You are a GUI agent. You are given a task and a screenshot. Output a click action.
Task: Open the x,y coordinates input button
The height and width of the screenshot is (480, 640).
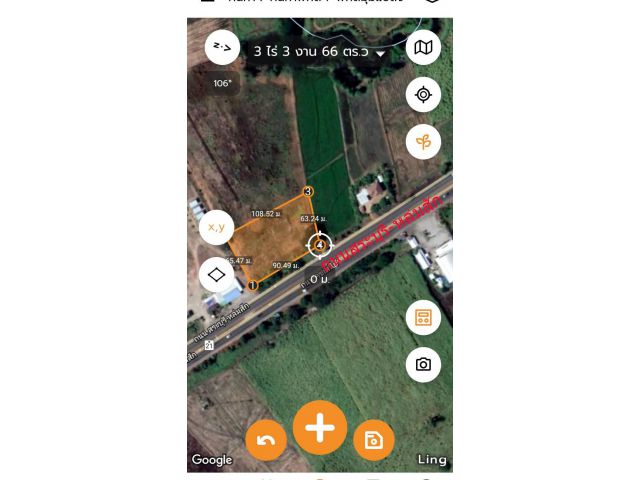pos(216,227)
